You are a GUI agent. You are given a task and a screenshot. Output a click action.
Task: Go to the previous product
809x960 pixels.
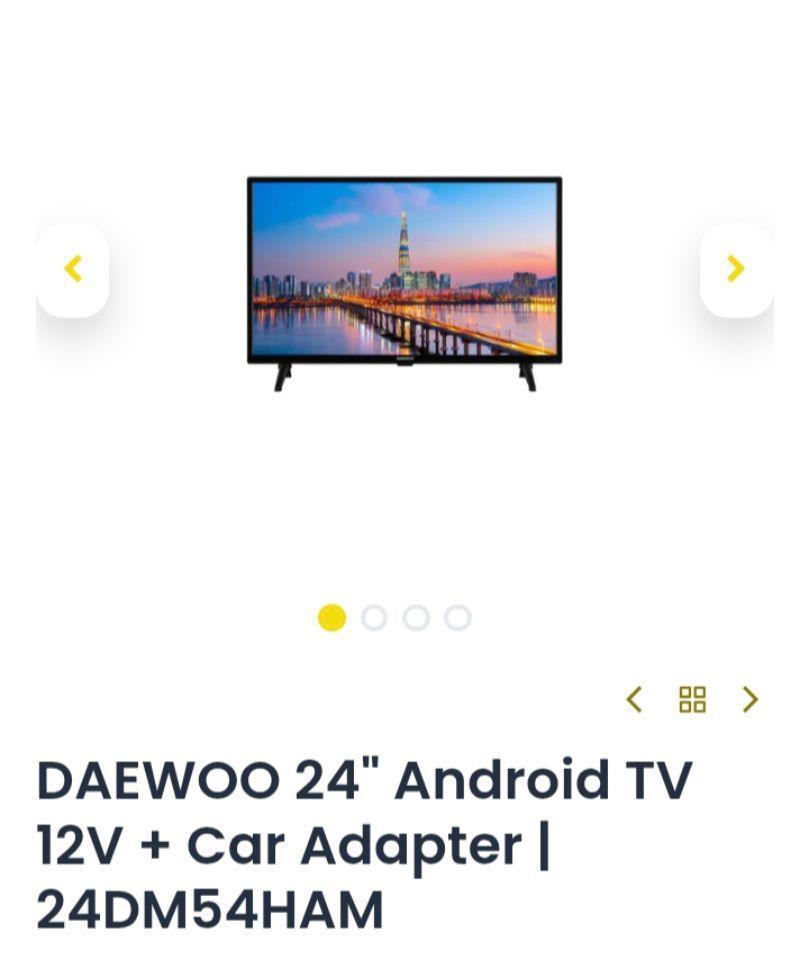(634, 699)
